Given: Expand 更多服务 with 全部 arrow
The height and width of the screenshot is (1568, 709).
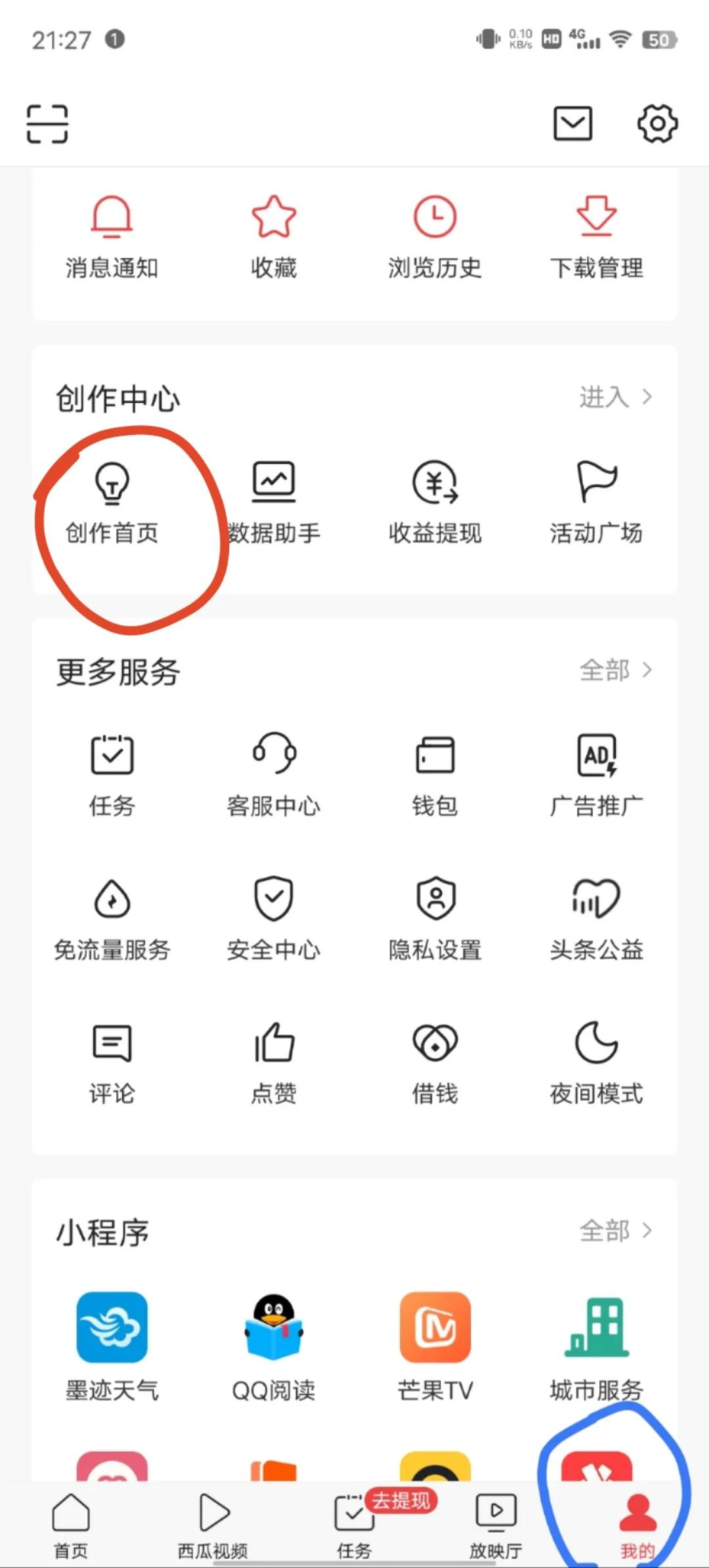Looking at the screenshot, I should (616, 671).
